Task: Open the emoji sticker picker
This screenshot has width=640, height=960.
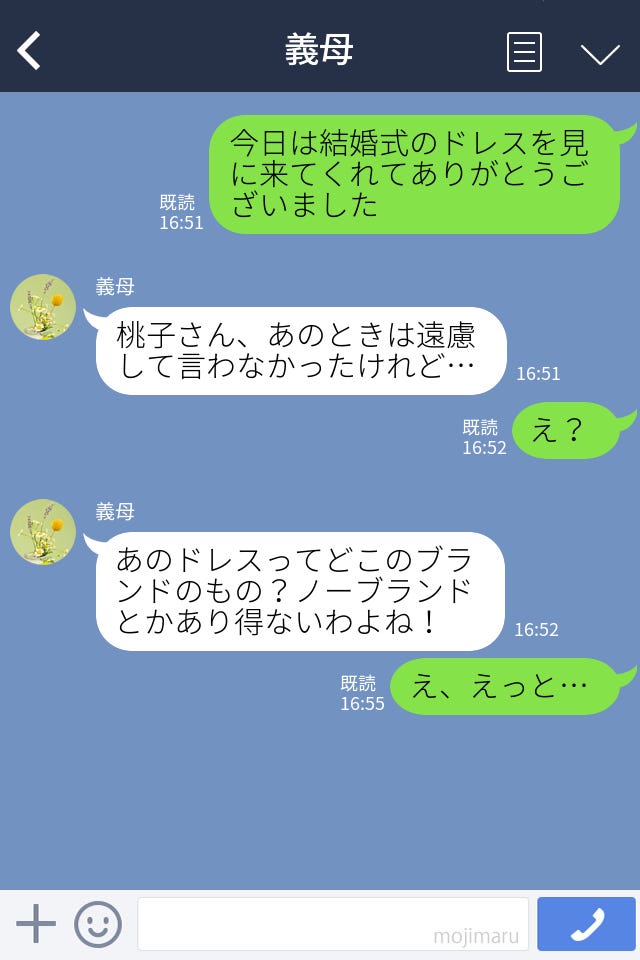Action: (x=98, y=924)
